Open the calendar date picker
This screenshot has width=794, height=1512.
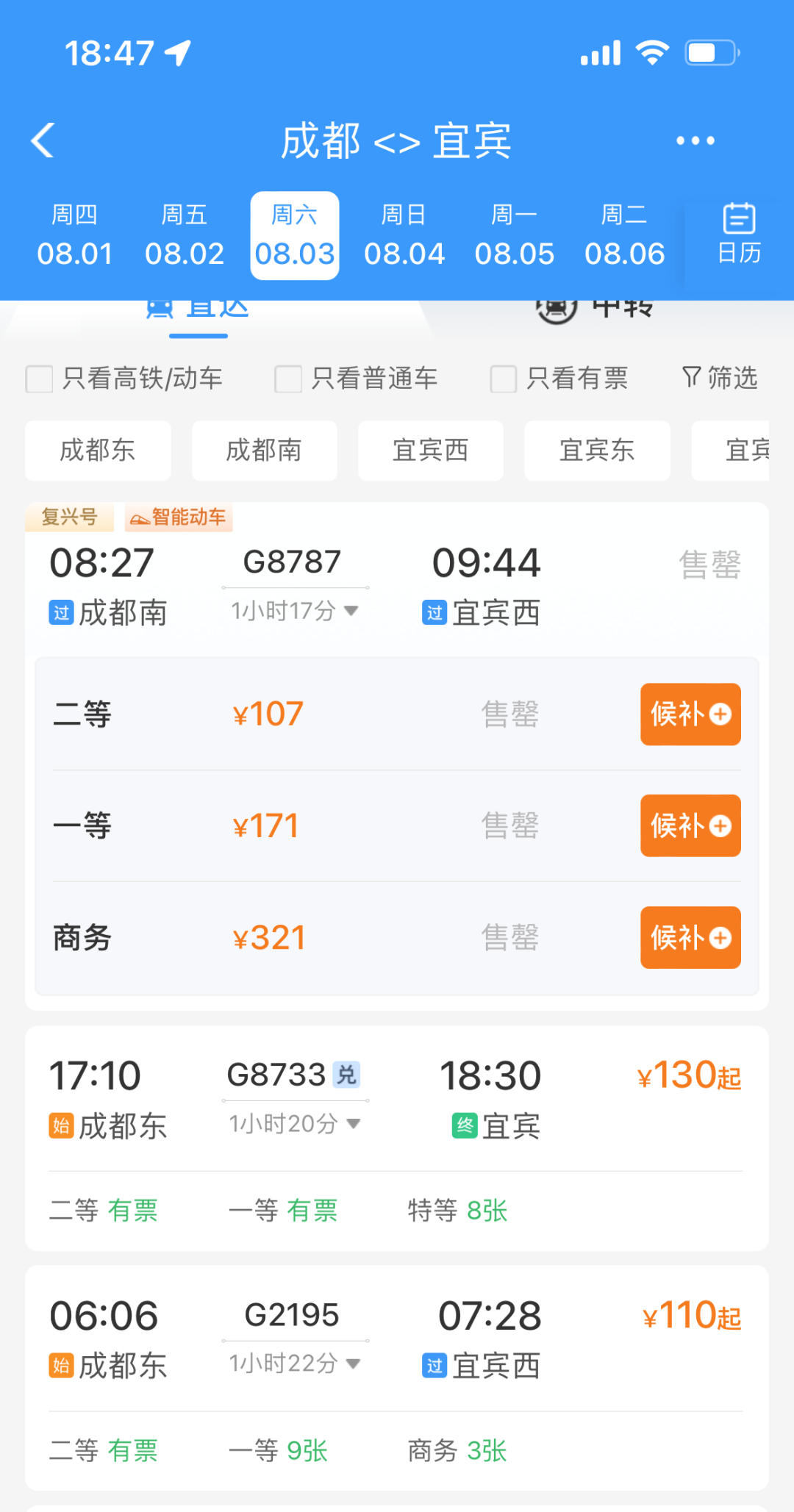pyautogui.click(x=737, y=234)
